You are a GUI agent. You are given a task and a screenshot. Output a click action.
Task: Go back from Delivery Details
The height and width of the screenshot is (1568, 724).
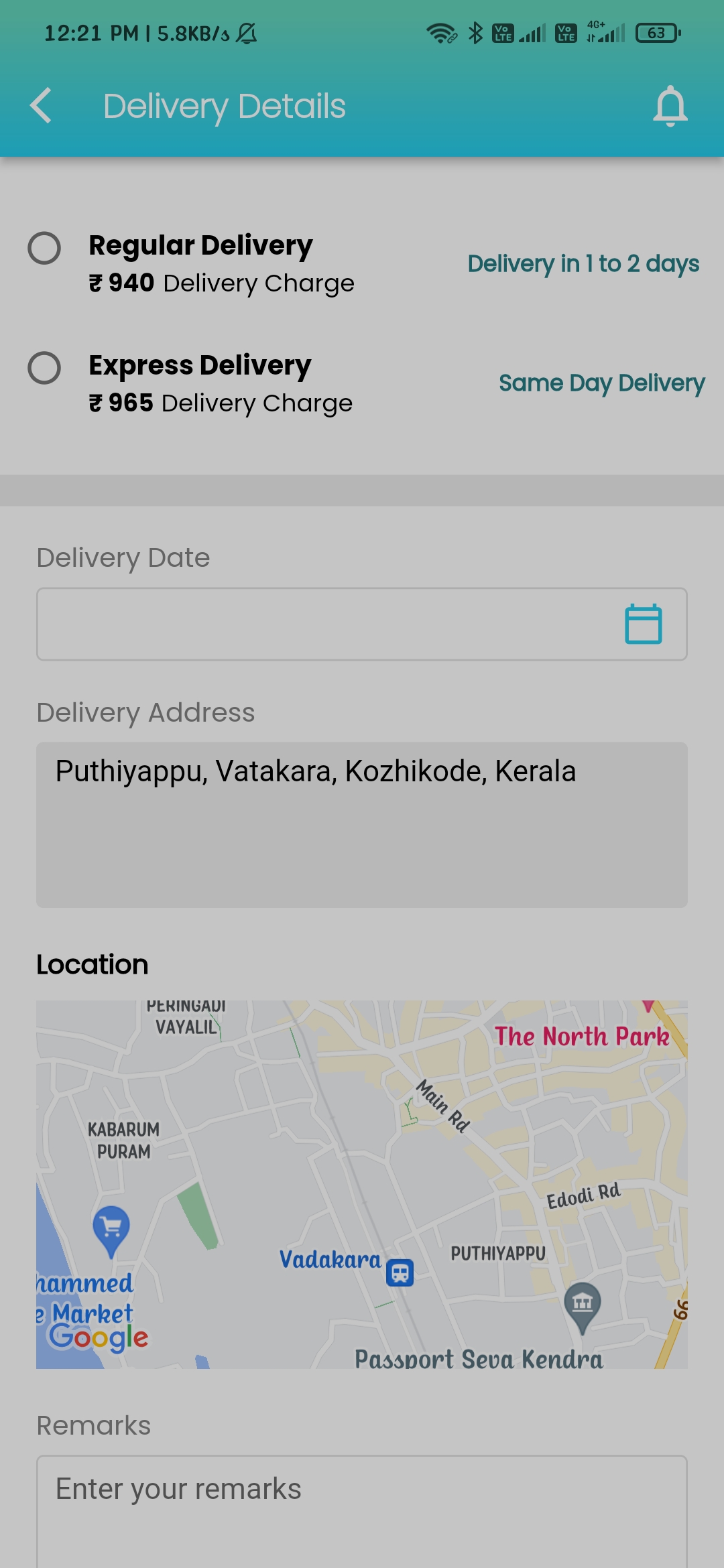[x=42, y=106]
